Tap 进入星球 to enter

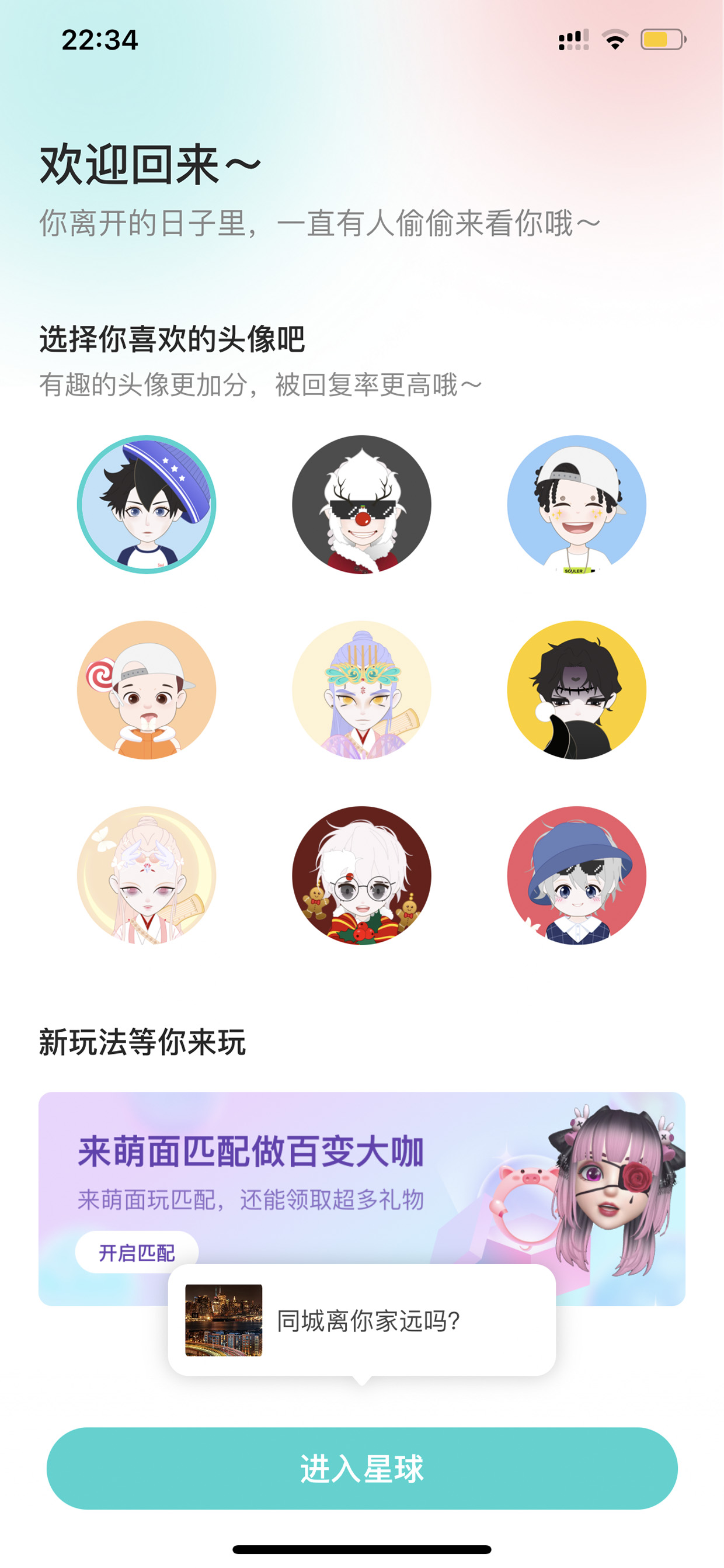click(x=362, y=1468)
